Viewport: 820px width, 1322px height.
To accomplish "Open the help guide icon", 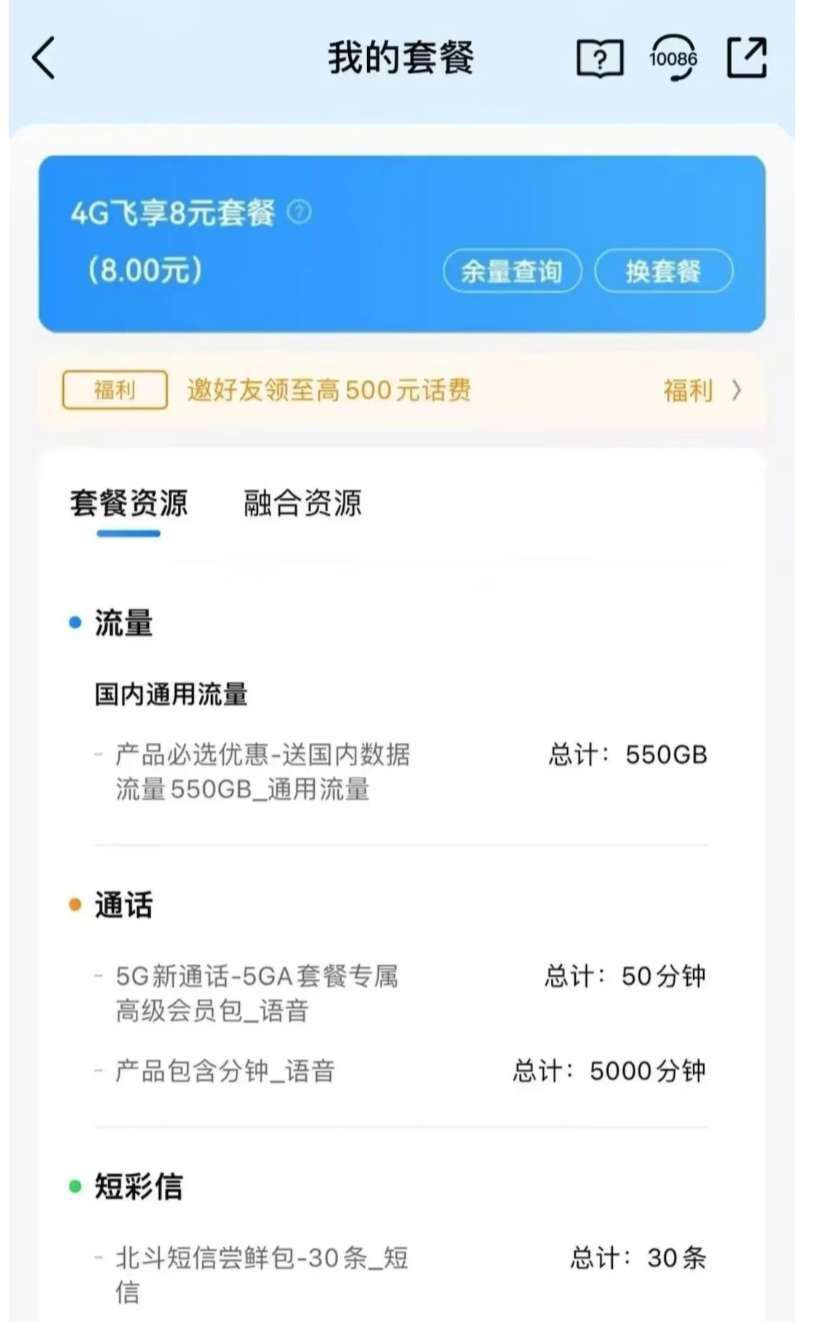I will (x=600, y=59).
